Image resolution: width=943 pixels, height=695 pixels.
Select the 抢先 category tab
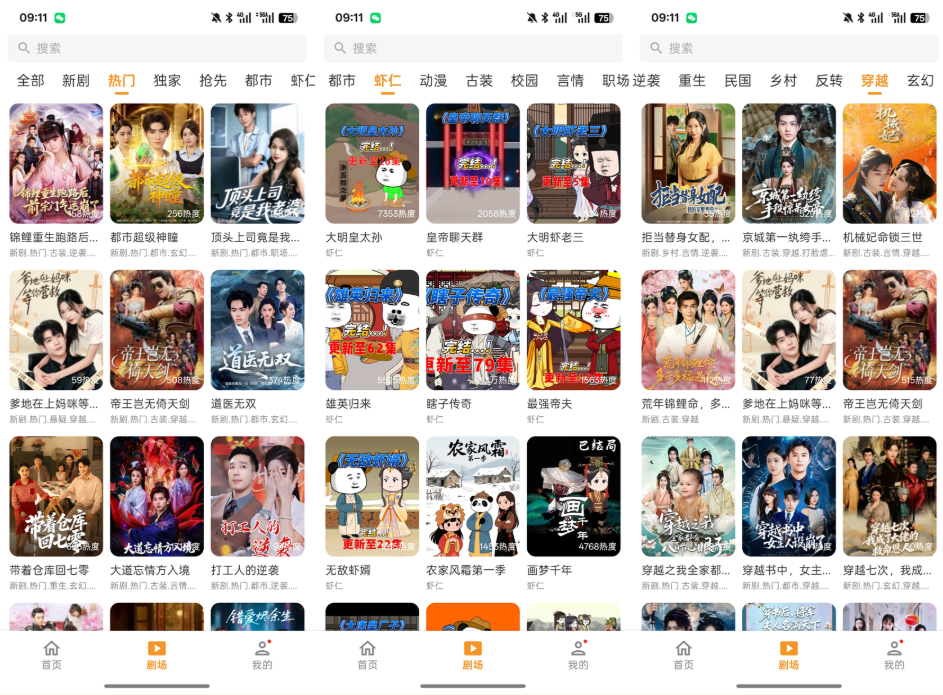click(x=213, y=81)
